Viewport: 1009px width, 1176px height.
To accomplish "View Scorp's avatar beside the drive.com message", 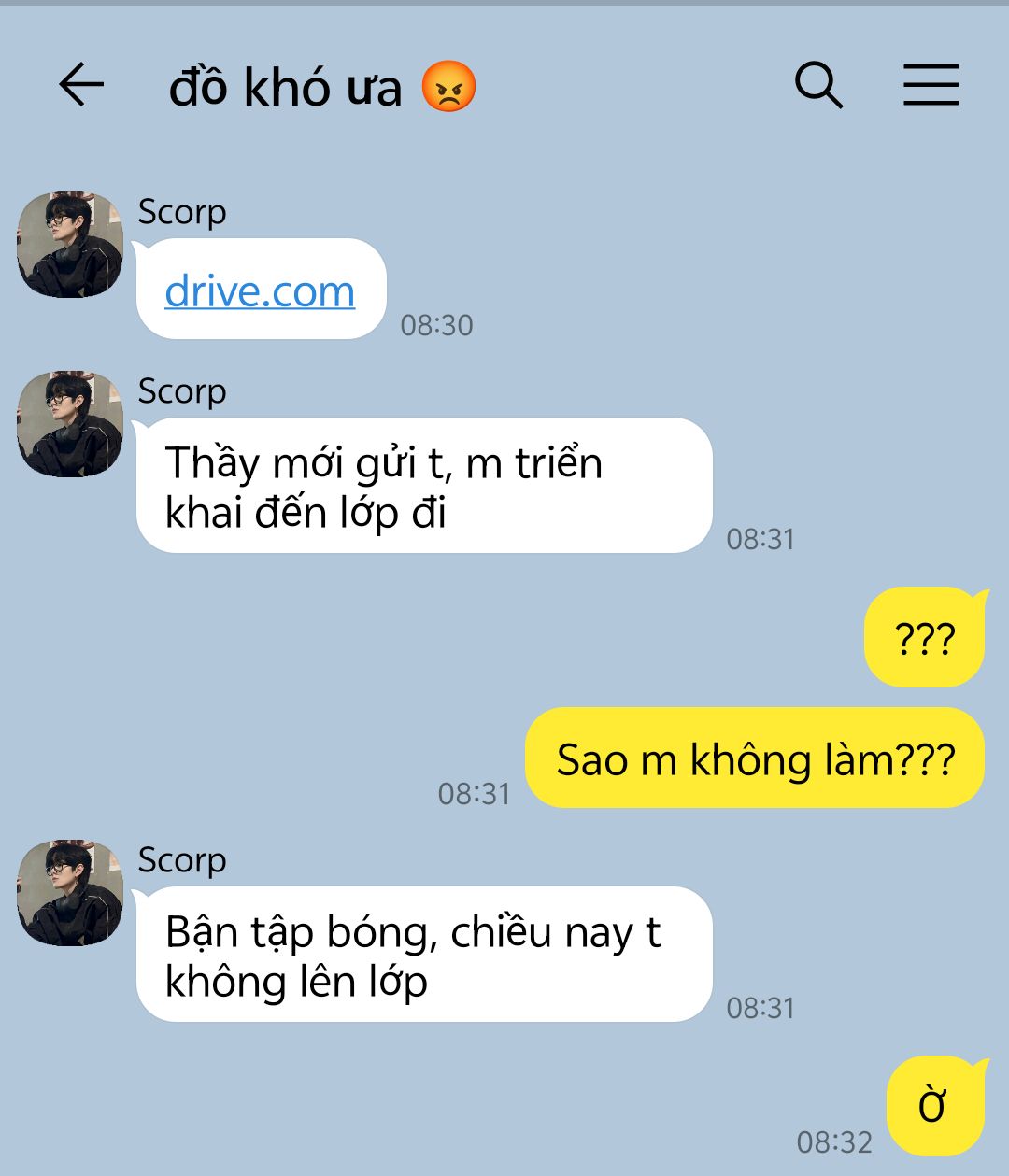I will (70, 245).
